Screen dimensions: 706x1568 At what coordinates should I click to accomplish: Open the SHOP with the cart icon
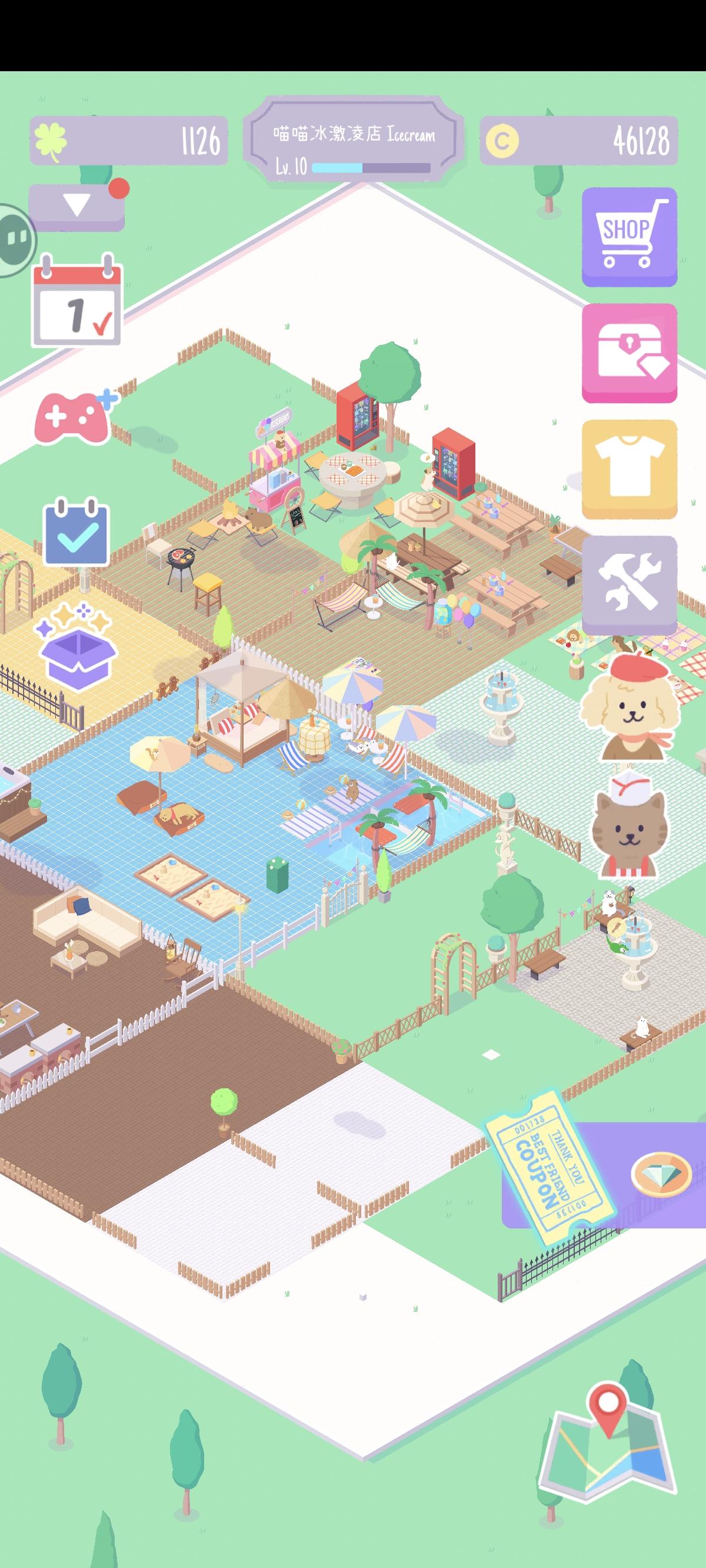[x=628, y=236]
